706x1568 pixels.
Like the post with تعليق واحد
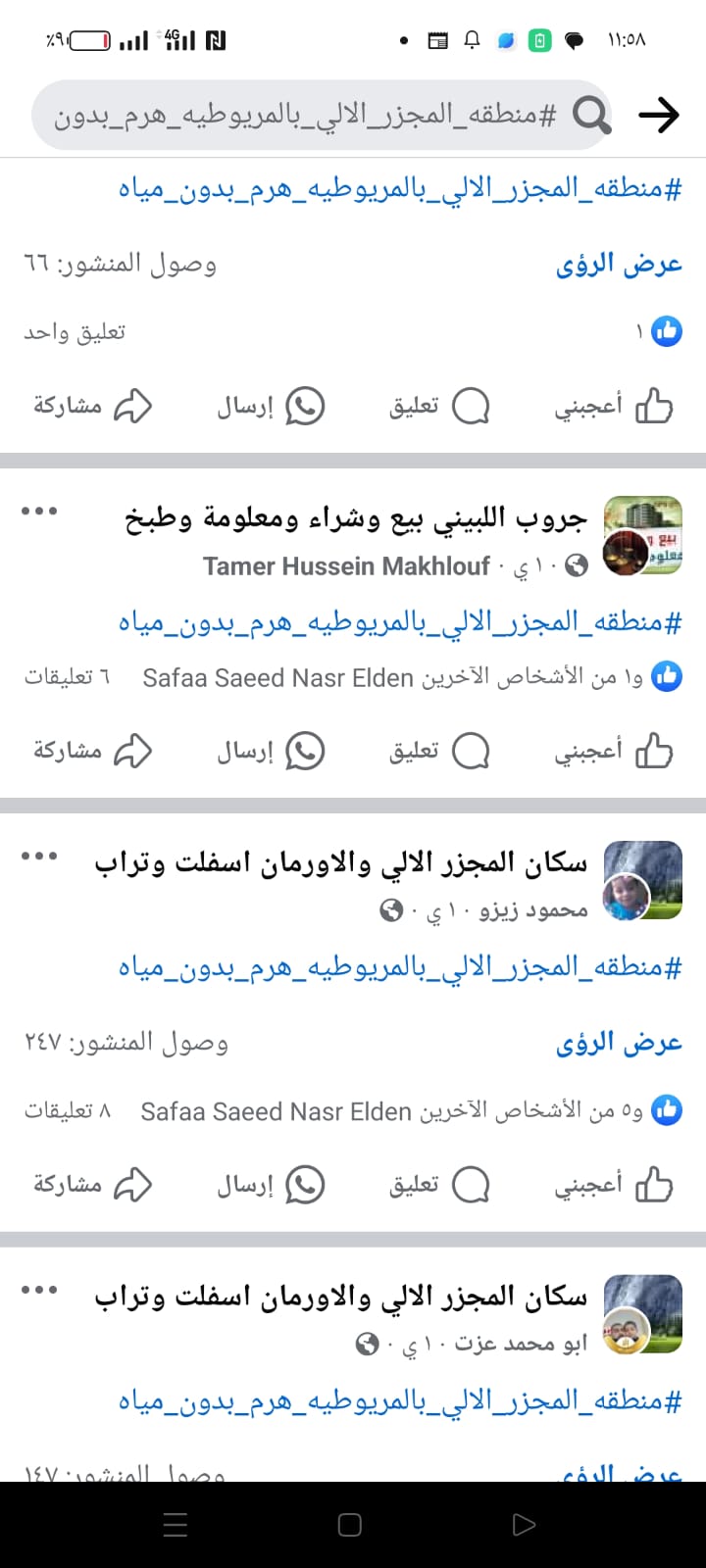click(x=614, y=406)
